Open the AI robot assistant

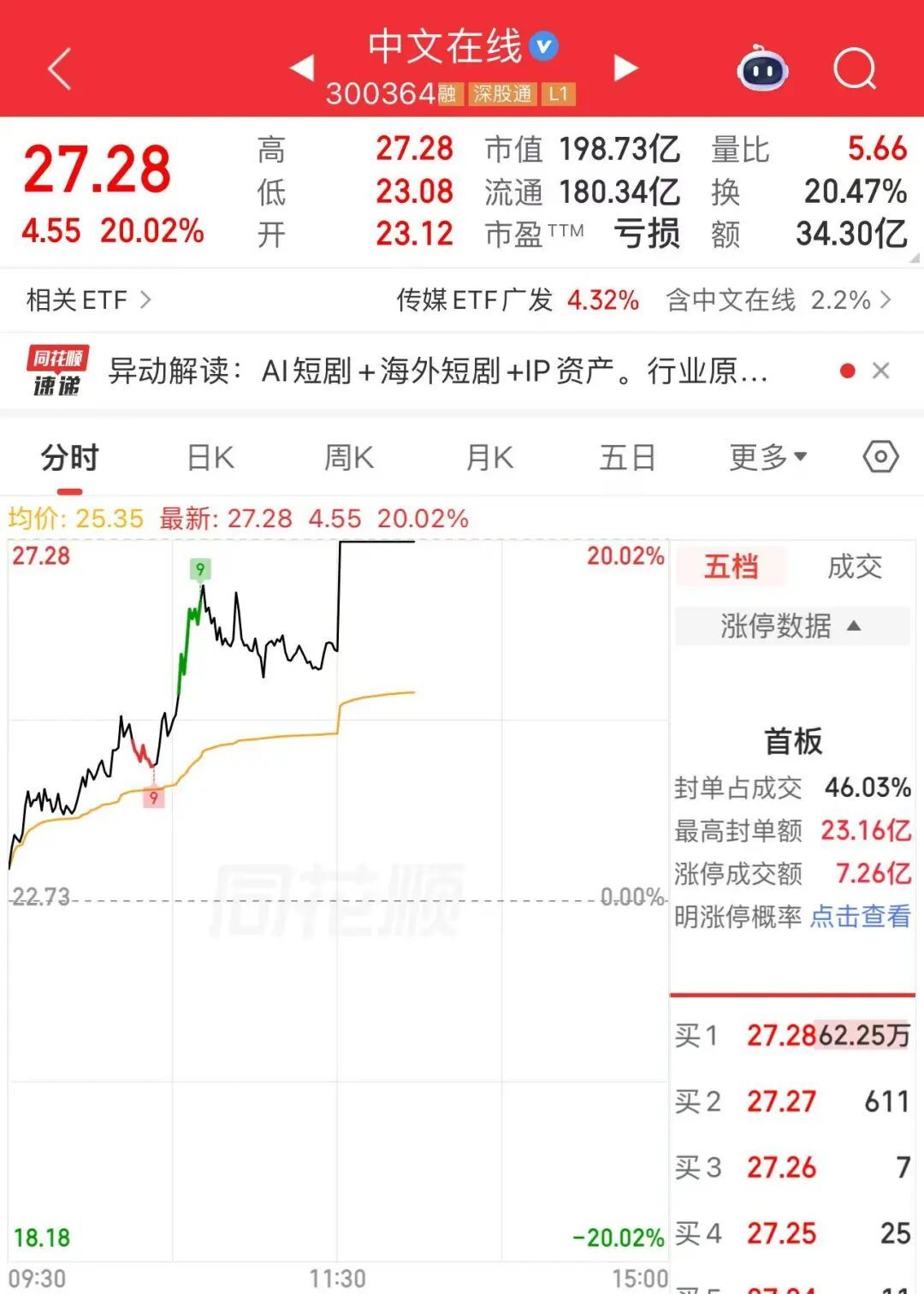coord(762,68)
